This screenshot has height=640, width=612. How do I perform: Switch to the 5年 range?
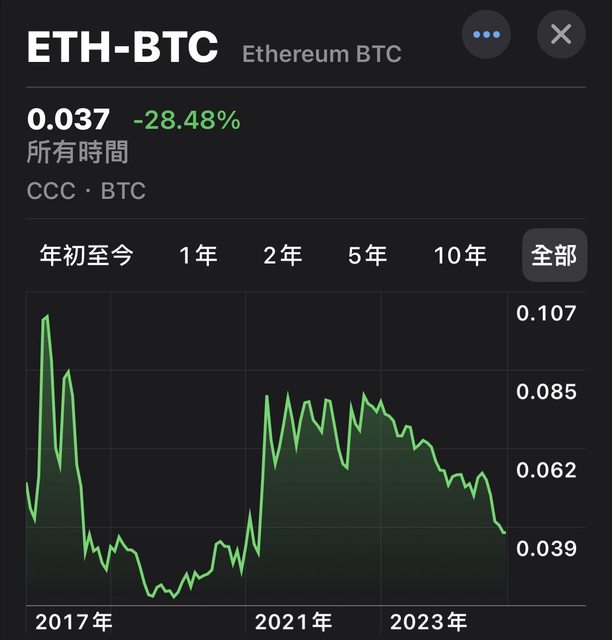pyautogui.click(x=367, y=255)
